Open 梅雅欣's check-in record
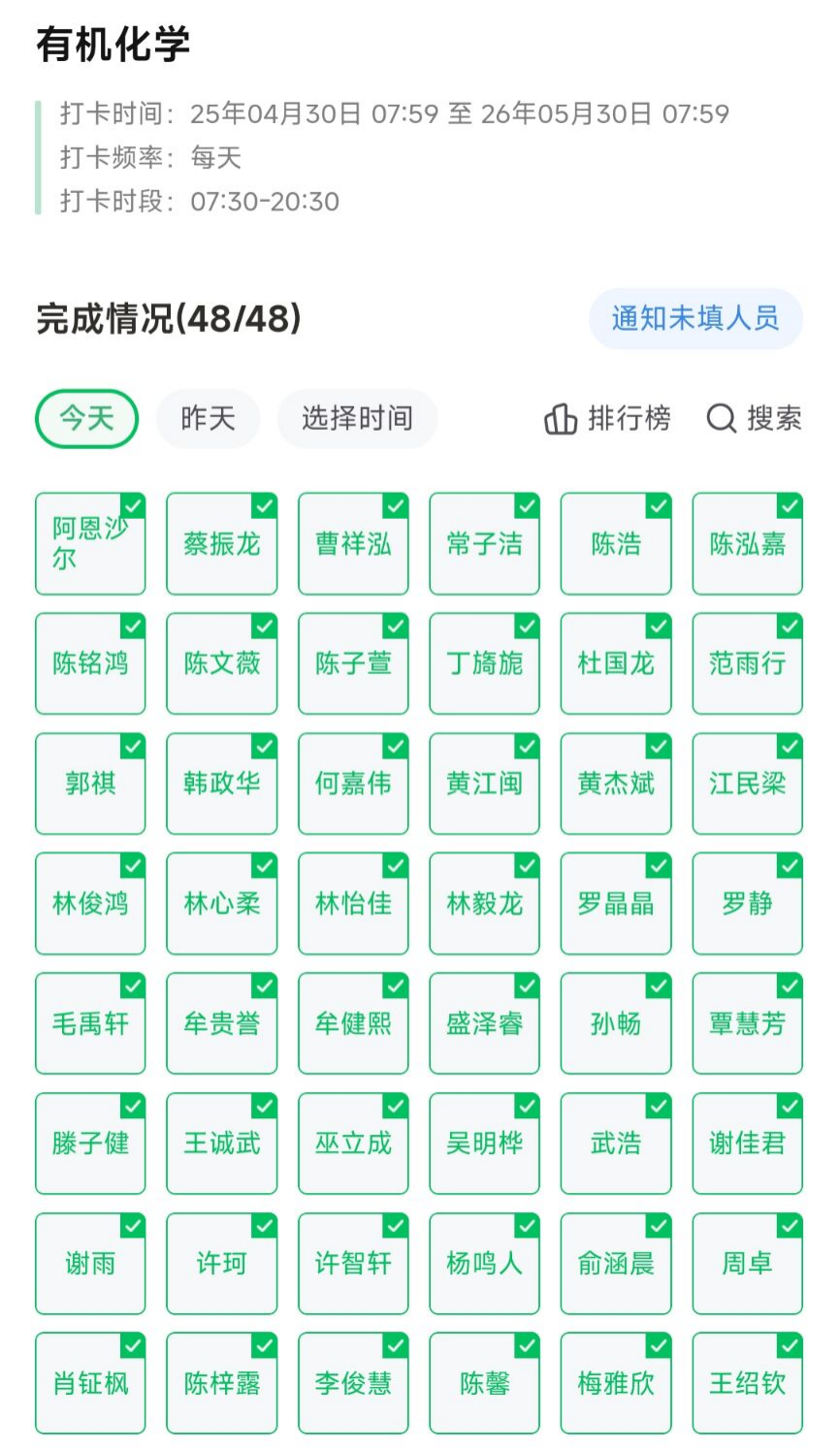Screen dimensions: 840x1450 (x=616, y=1384)
